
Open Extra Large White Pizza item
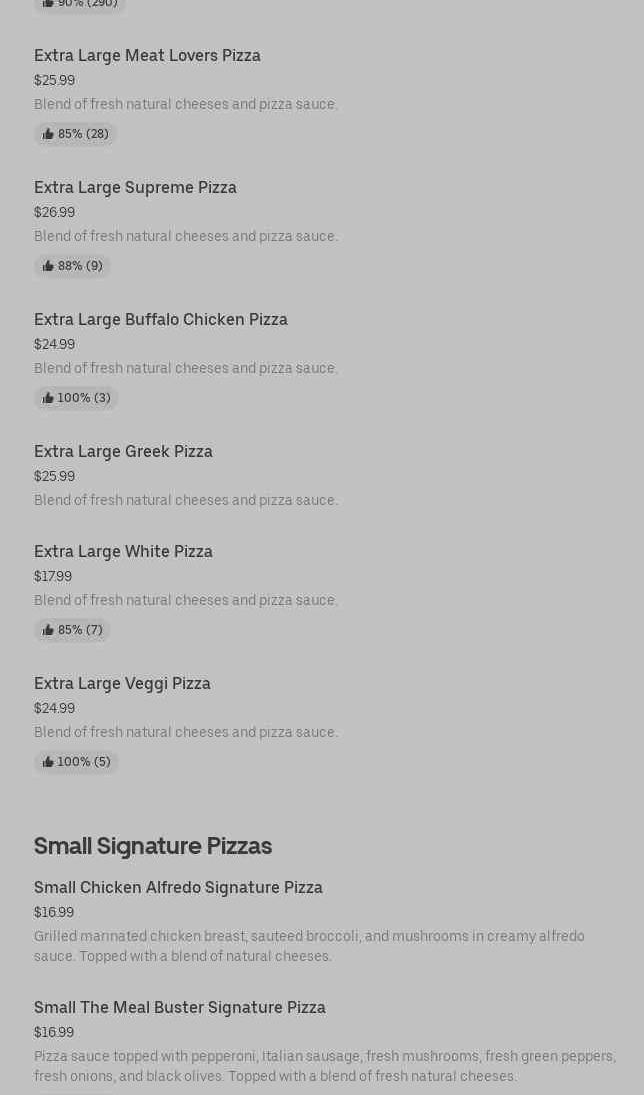(123, 552)
